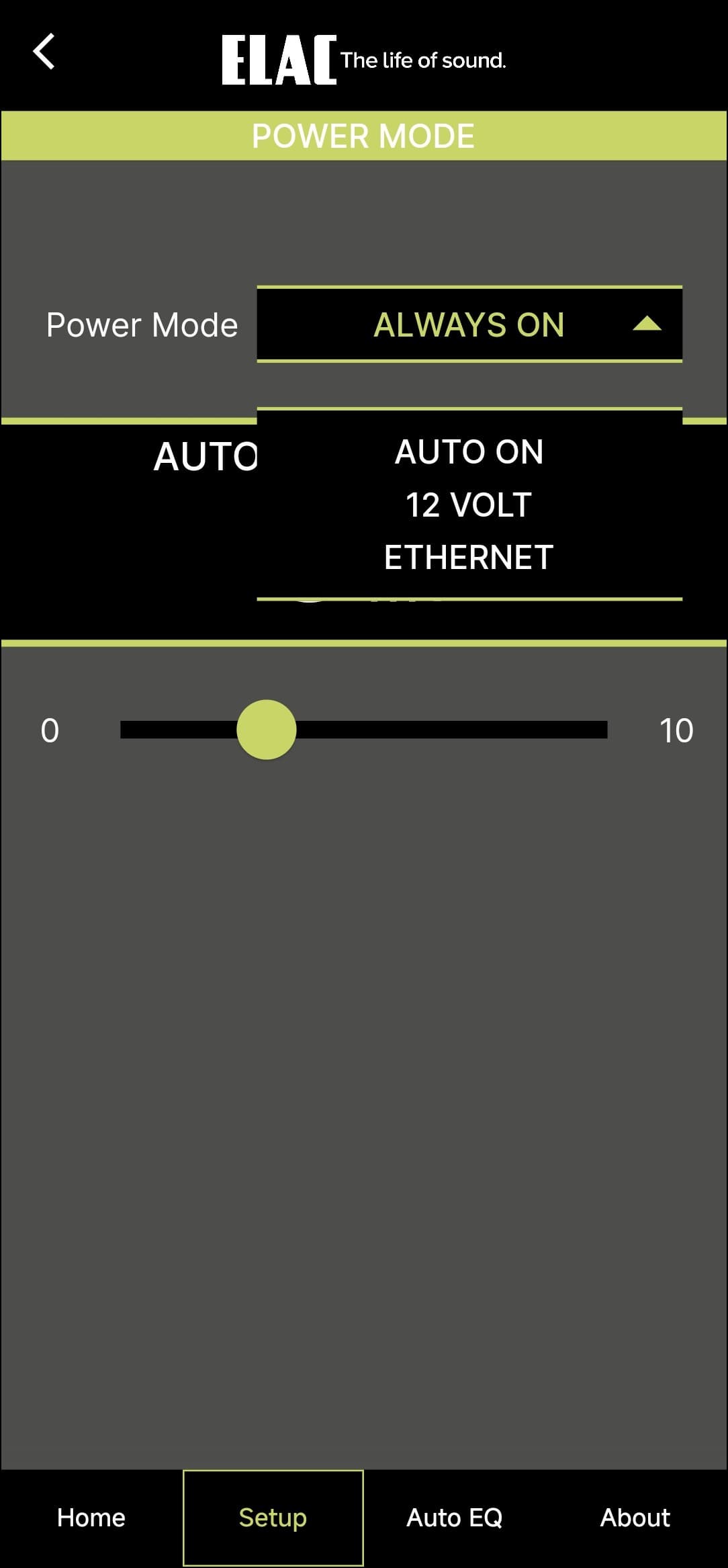Go to the Auto EQ tab

(455, 1518)
